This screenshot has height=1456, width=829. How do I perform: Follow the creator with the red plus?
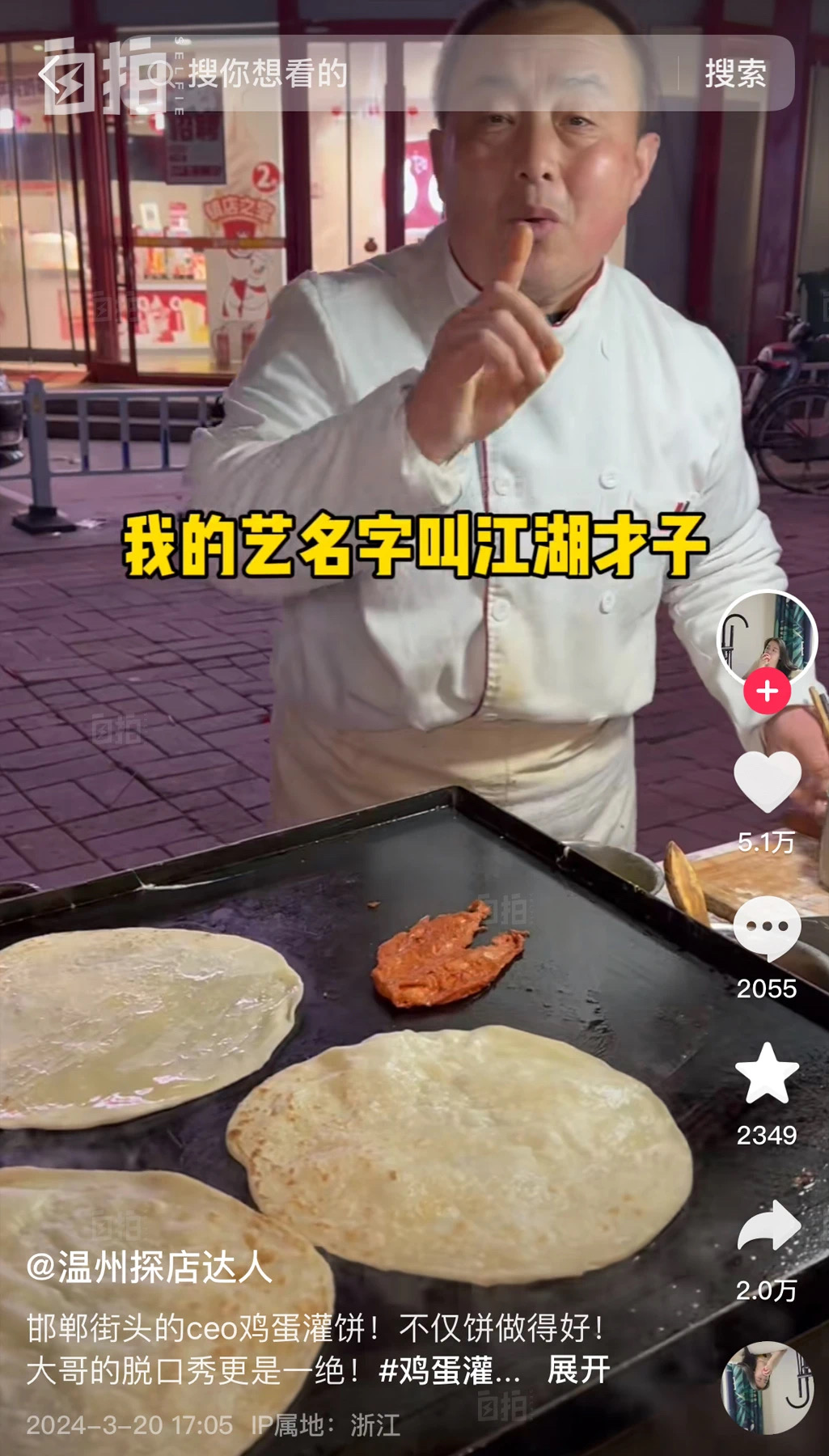pos(767,692)
